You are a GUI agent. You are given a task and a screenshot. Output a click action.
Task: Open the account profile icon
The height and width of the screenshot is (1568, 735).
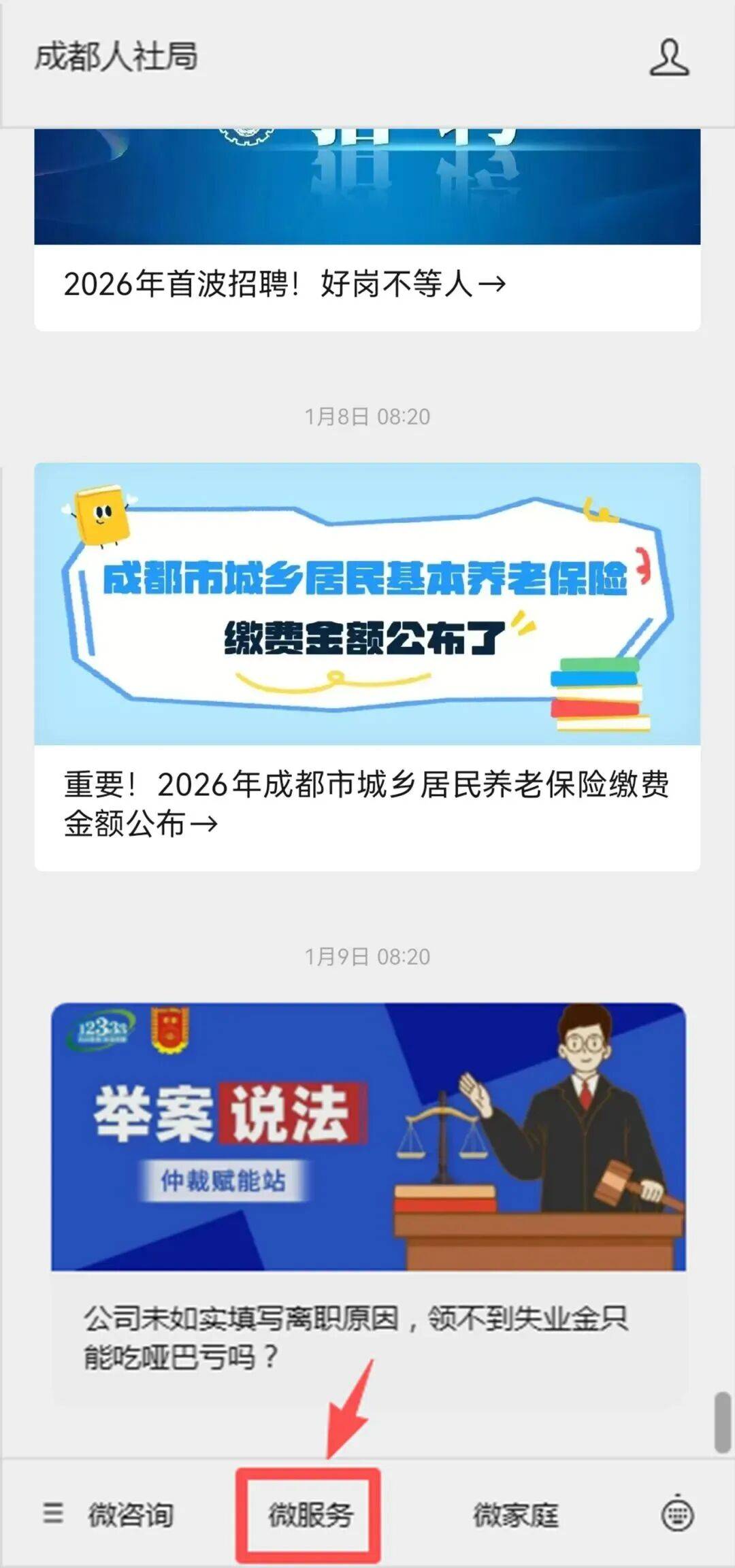668,58
